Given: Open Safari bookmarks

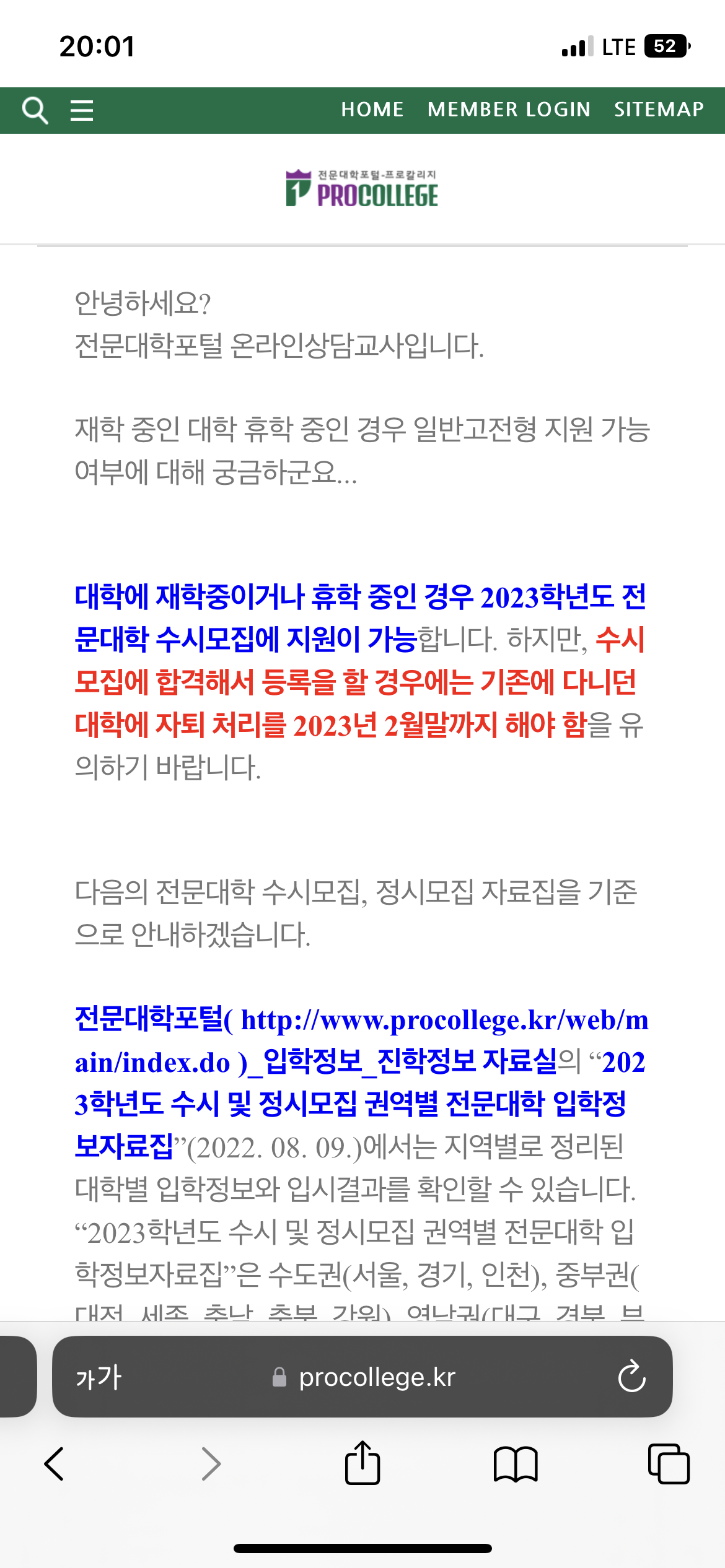Looking at the screenshot, I should (515, 1464).
